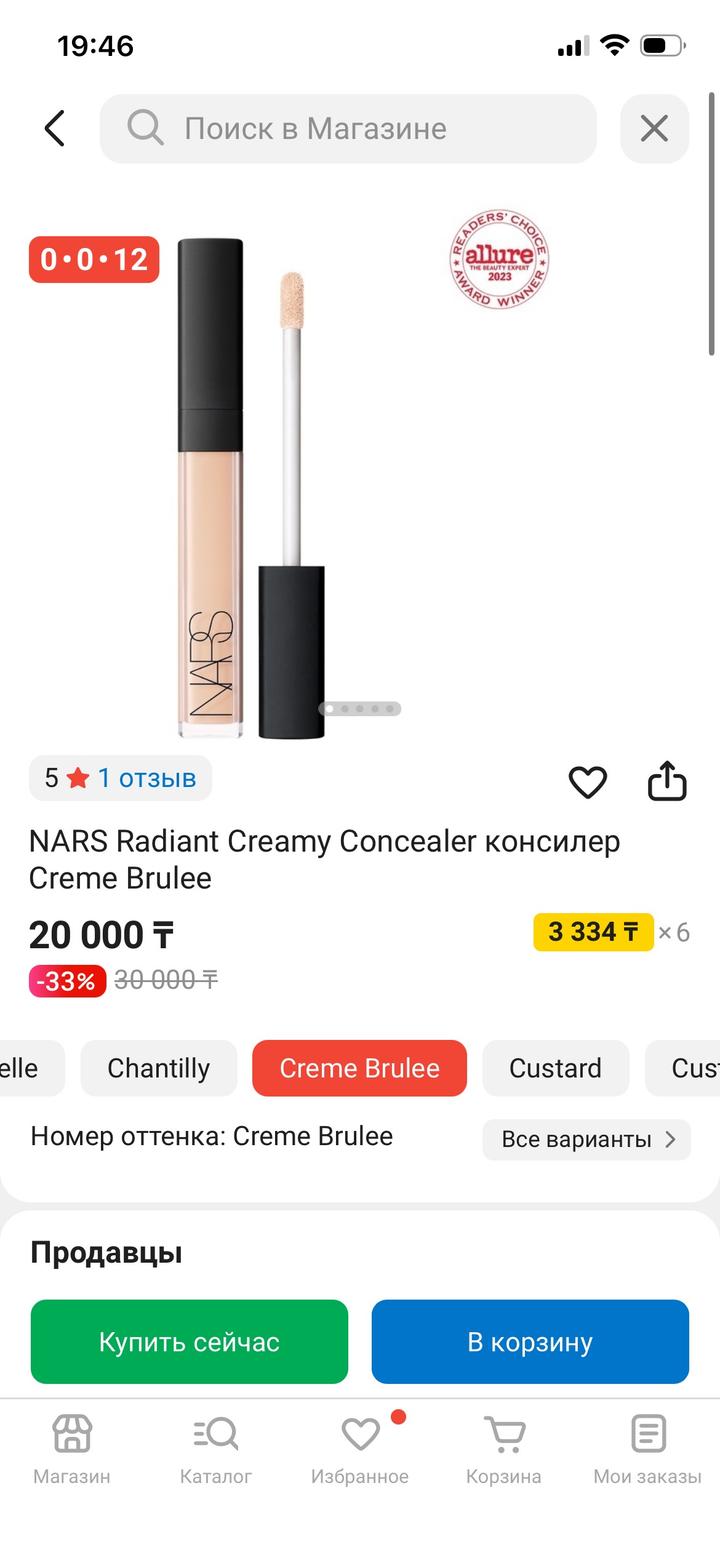Switch to the Магазин tab

(72, 1448)
